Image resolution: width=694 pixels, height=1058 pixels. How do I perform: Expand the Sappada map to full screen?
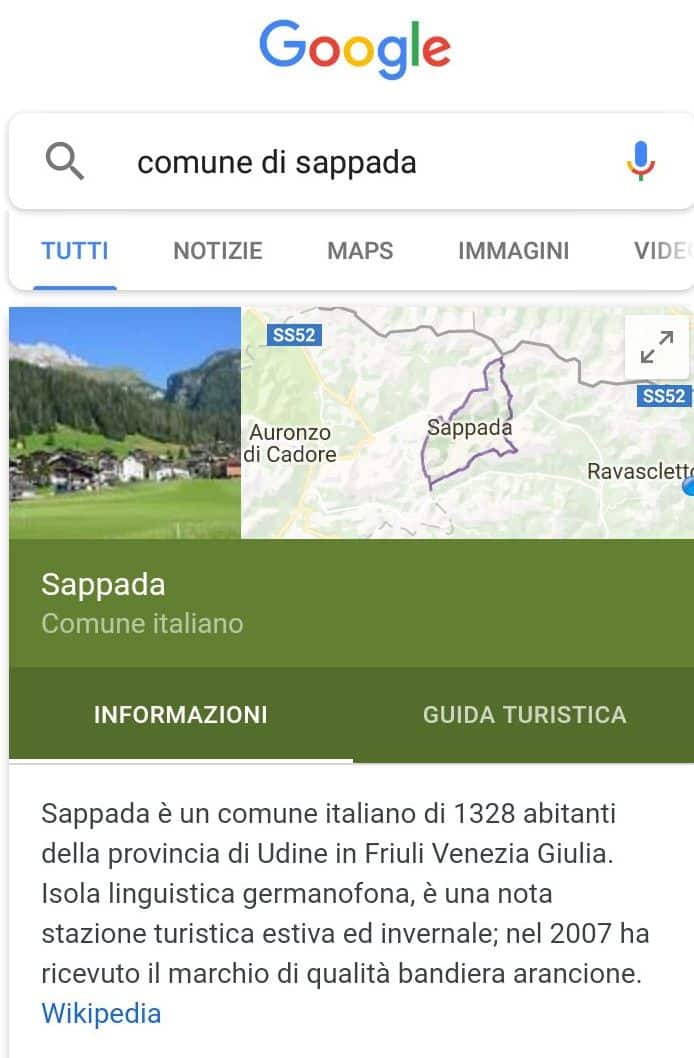[x=657, y=348]
